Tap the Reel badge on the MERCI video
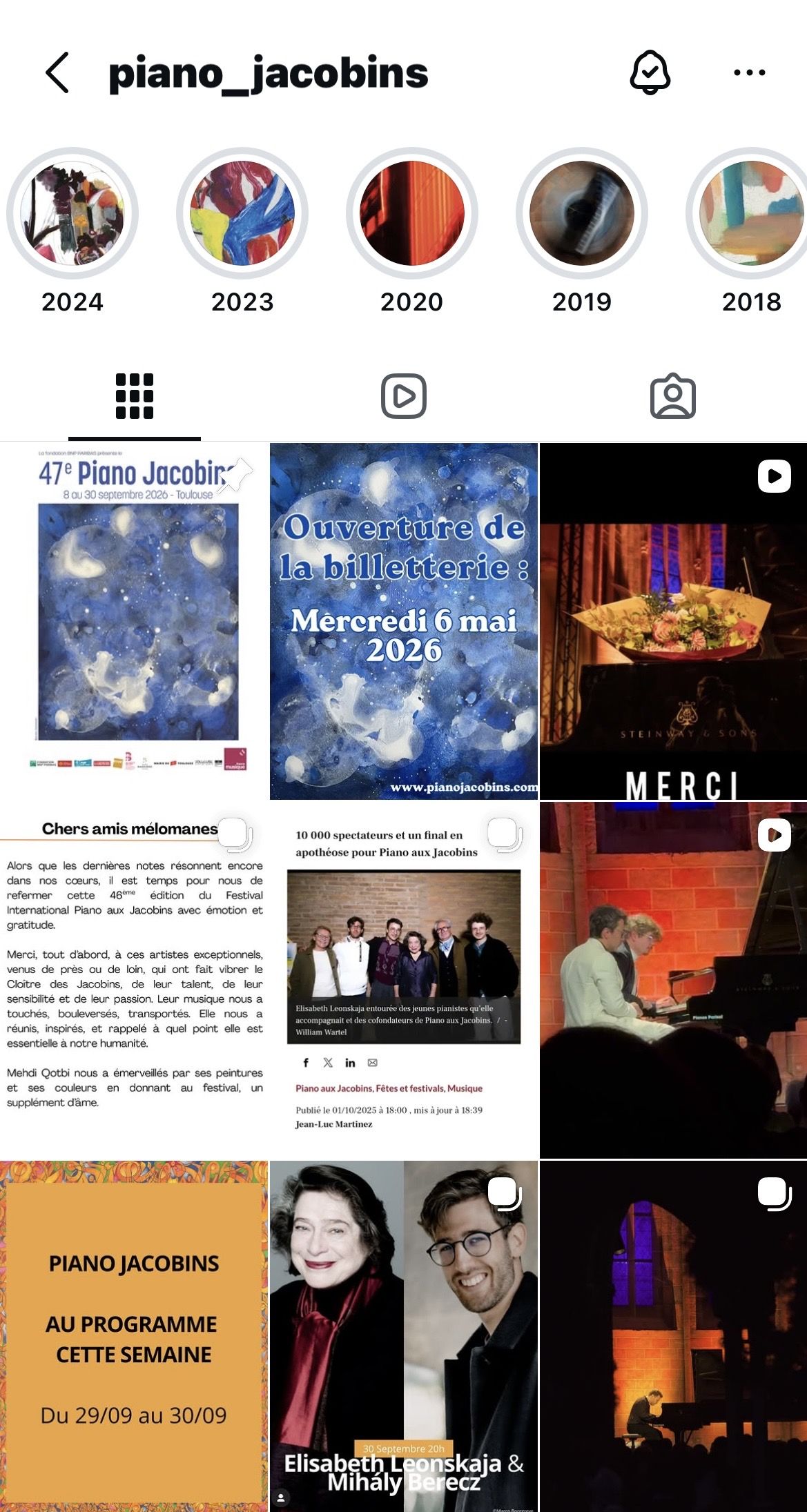The height and width of the screenshot is (1512, 807). tap(775, 476)
